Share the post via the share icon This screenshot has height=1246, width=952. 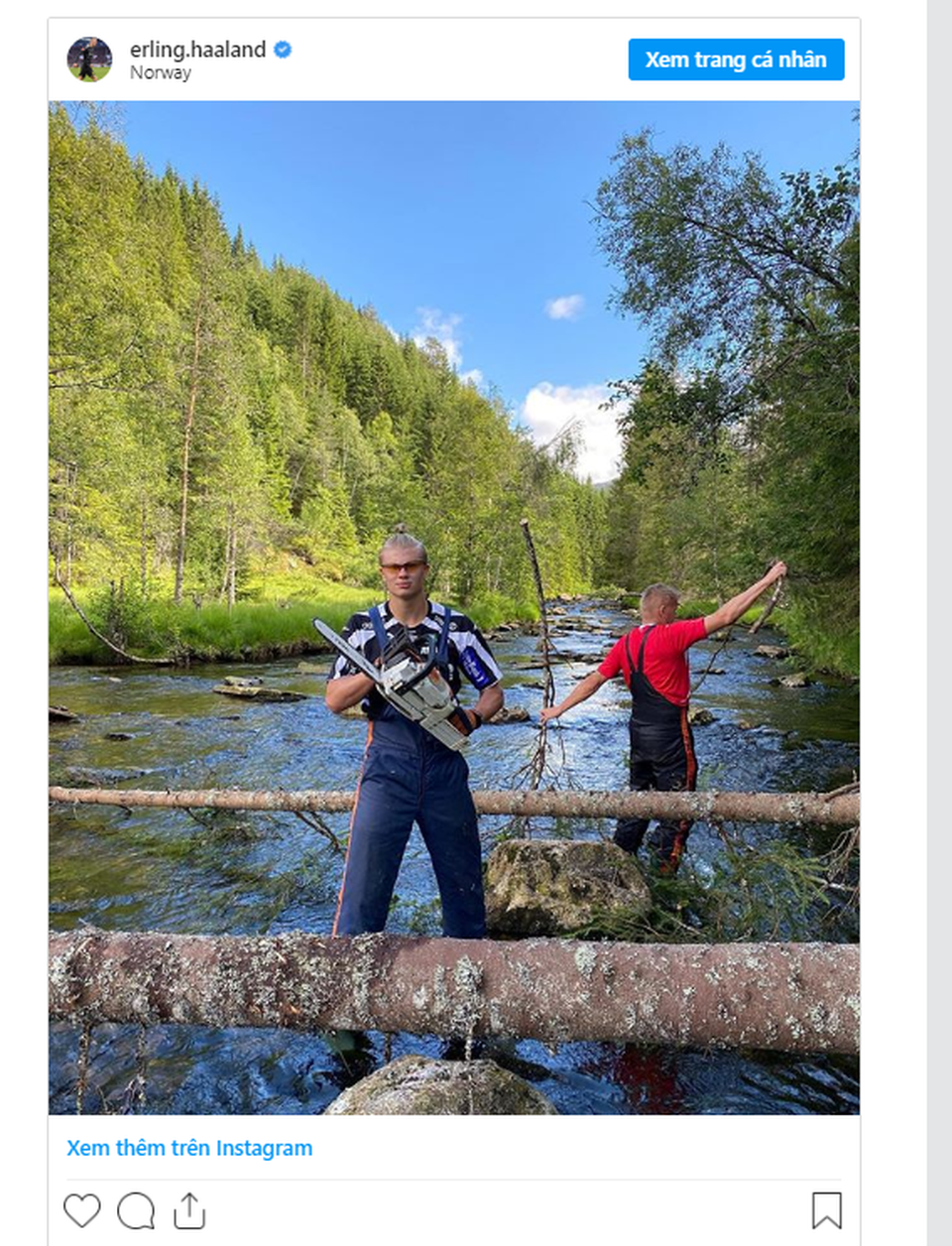click(x=189, y=1210)
